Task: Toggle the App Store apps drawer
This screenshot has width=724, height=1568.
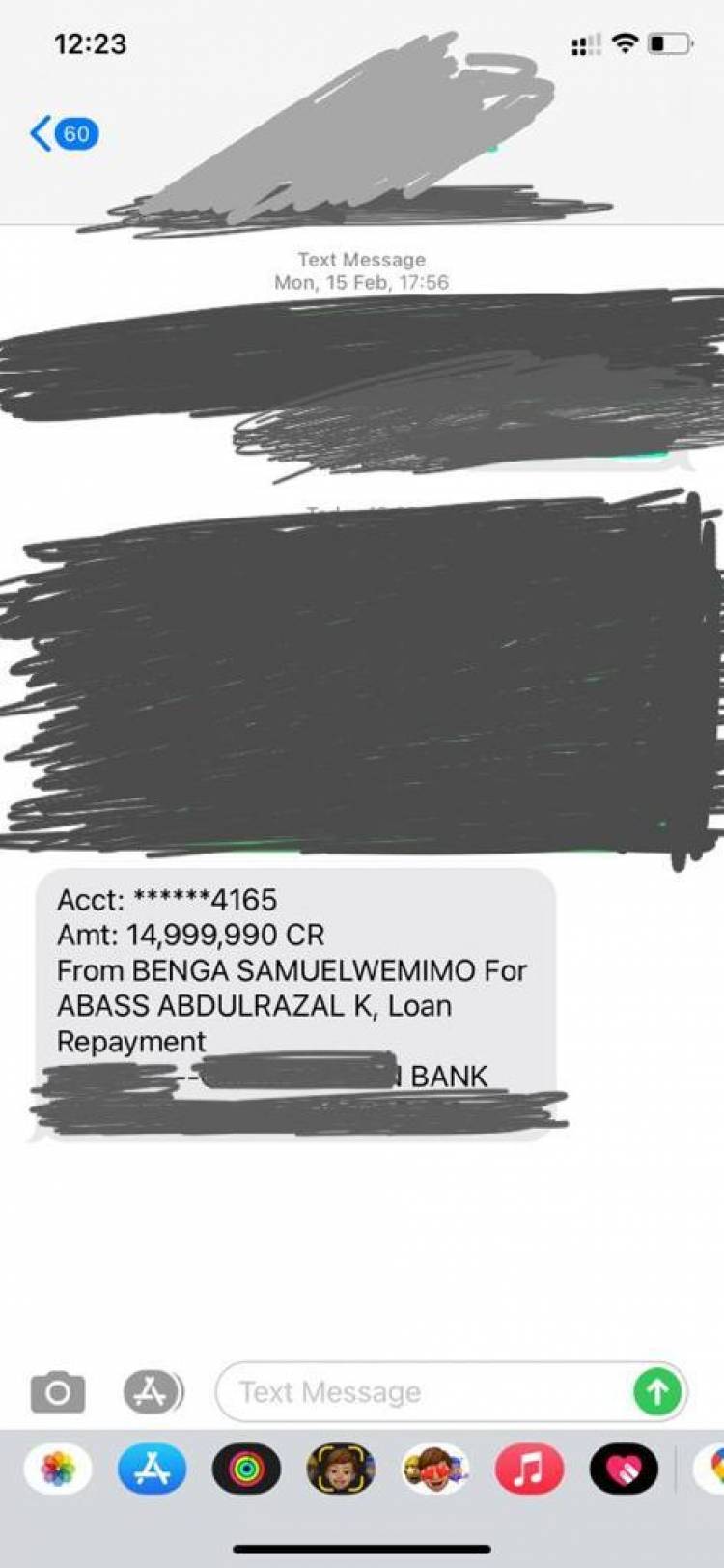Action: coord(153,1391)
